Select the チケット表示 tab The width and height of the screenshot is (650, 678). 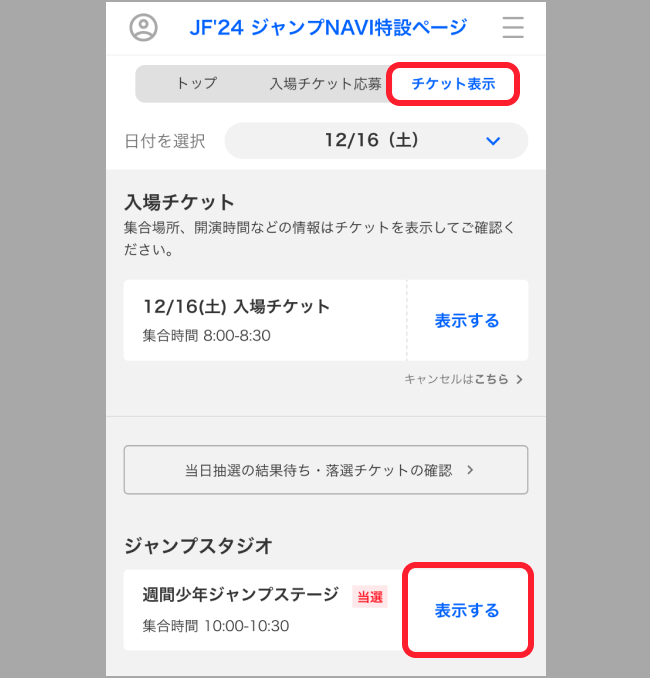(453, 84)
